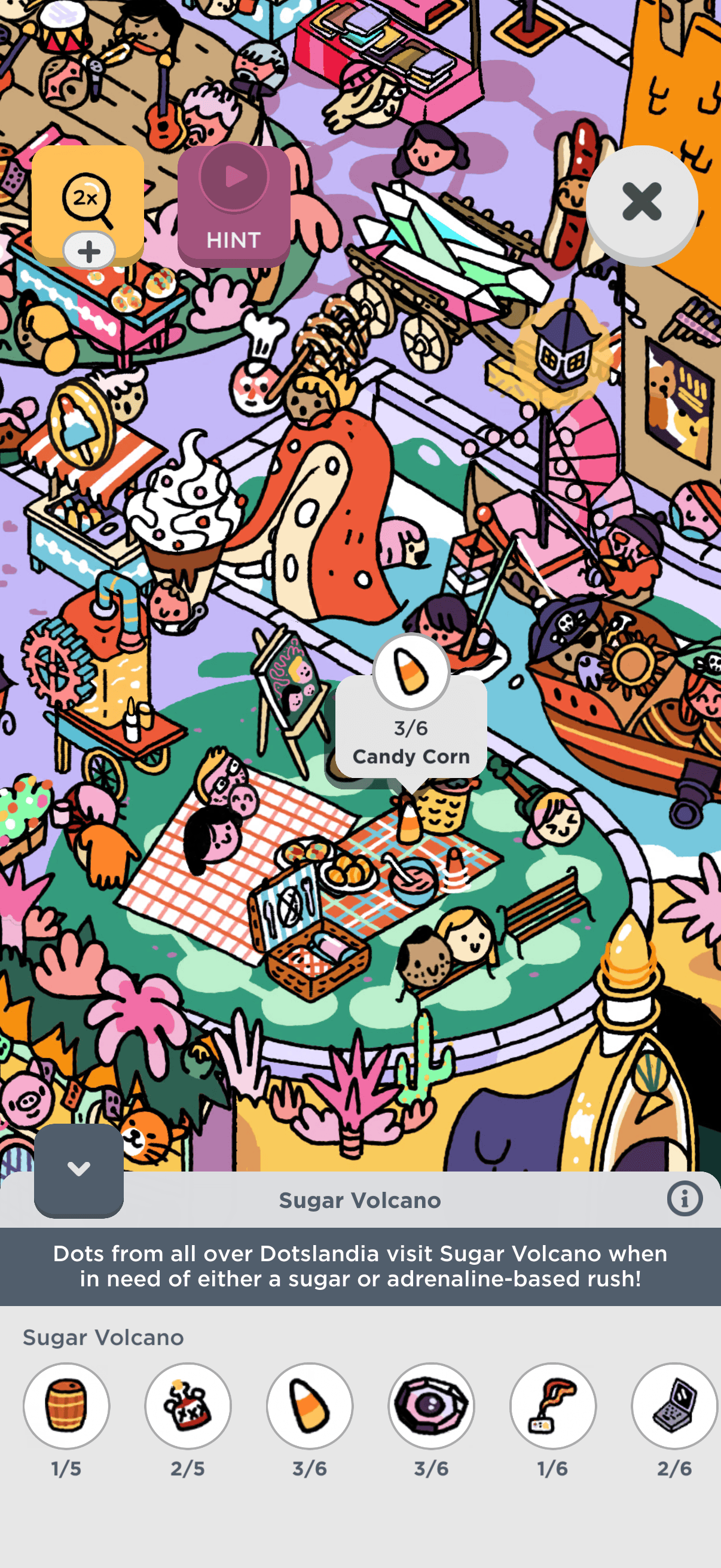
Task: Select the laptop item showing 2/6
Action: click(674, 1405)
